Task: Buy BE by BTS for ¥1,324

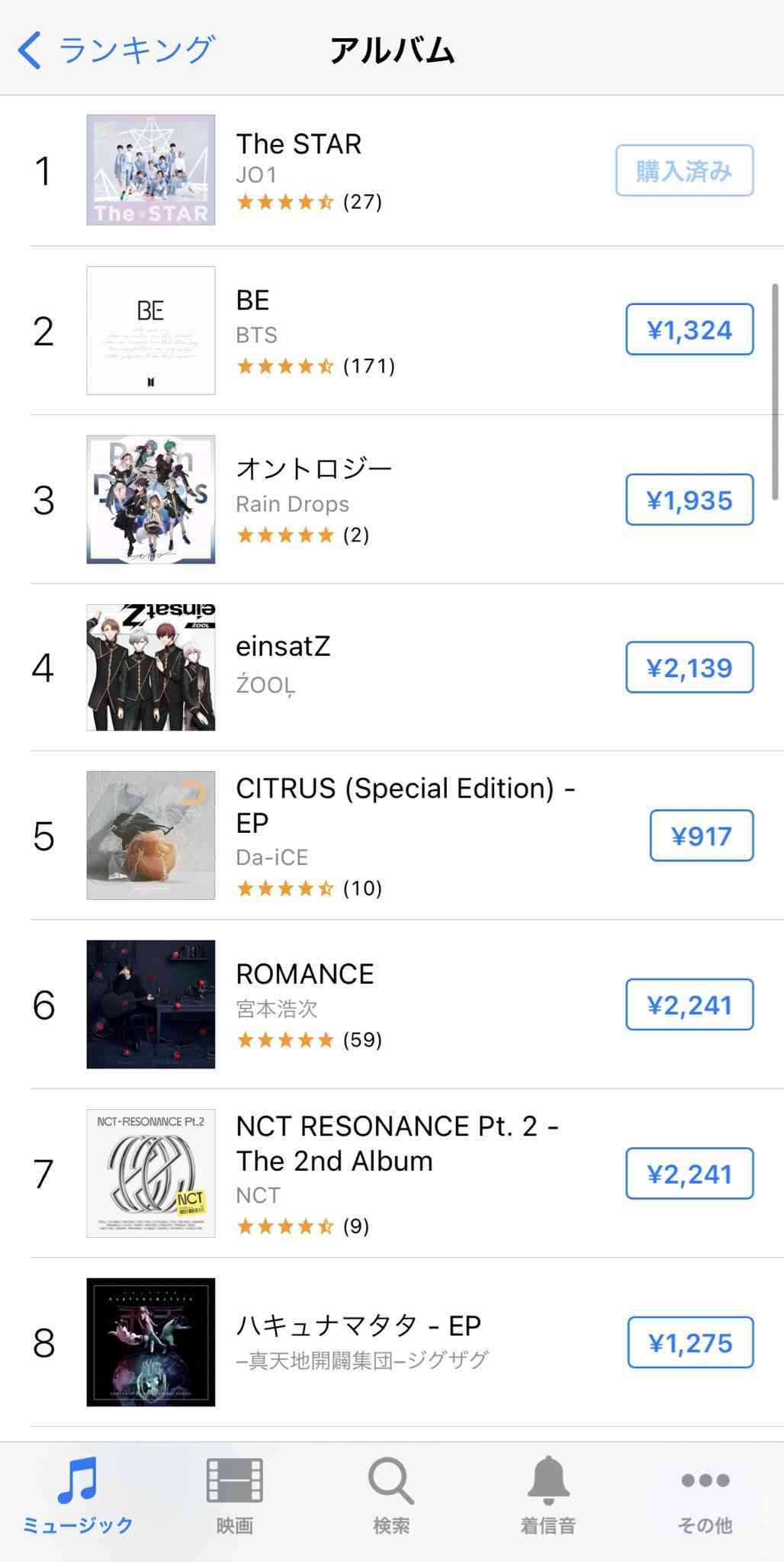Action: tap(689, 329)
